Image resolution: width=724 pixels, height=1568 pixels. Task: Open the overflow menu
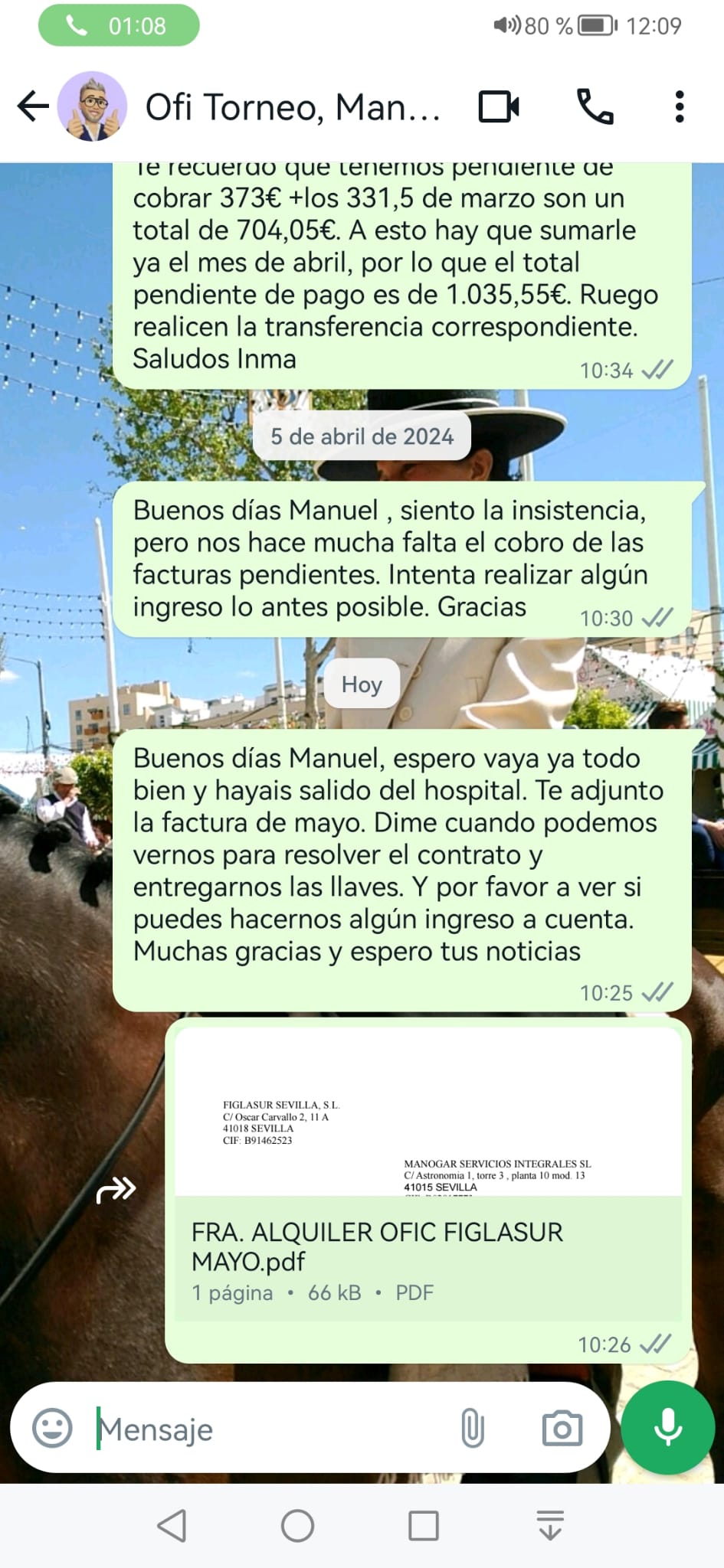click(x=679, y=106)
